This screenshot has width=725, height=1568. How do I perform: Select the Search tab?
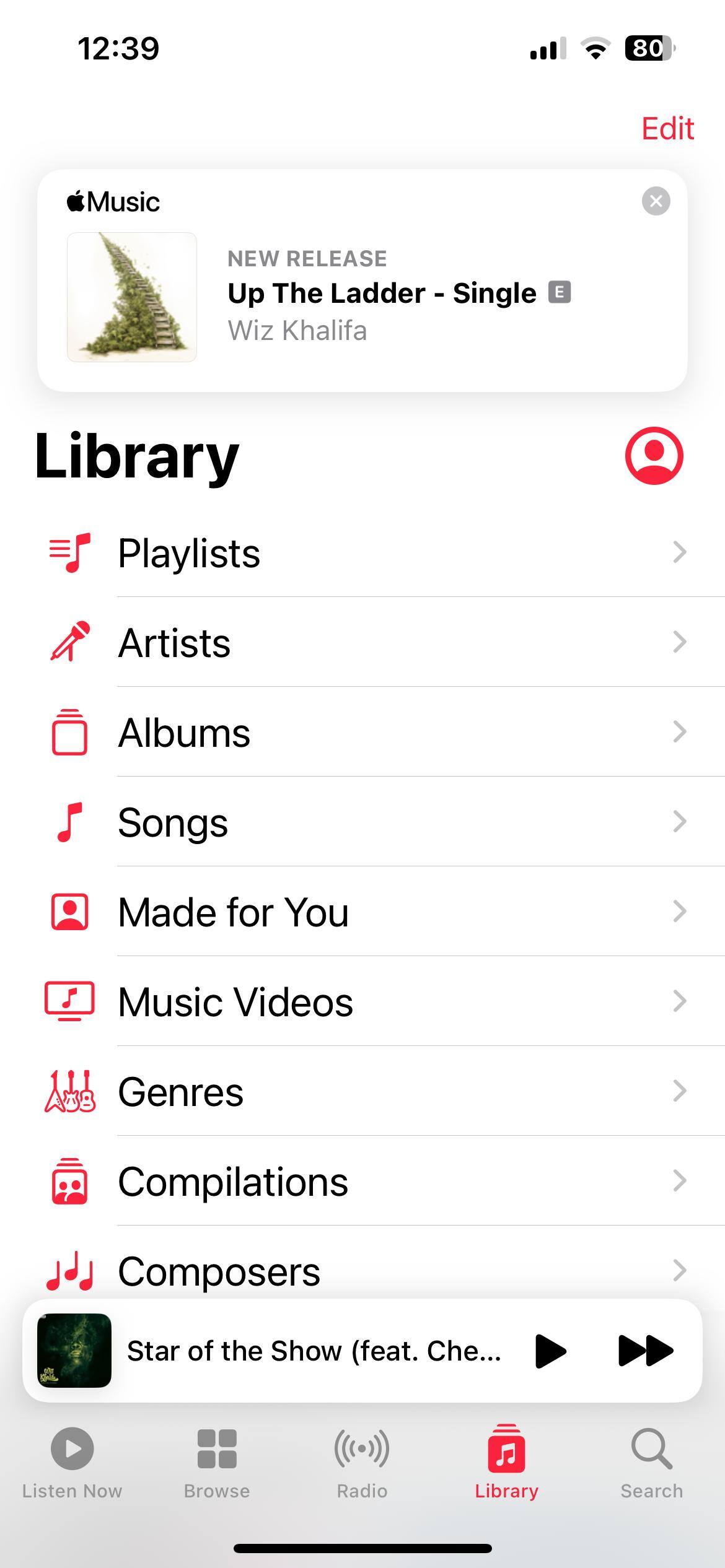click(651, 1463)
